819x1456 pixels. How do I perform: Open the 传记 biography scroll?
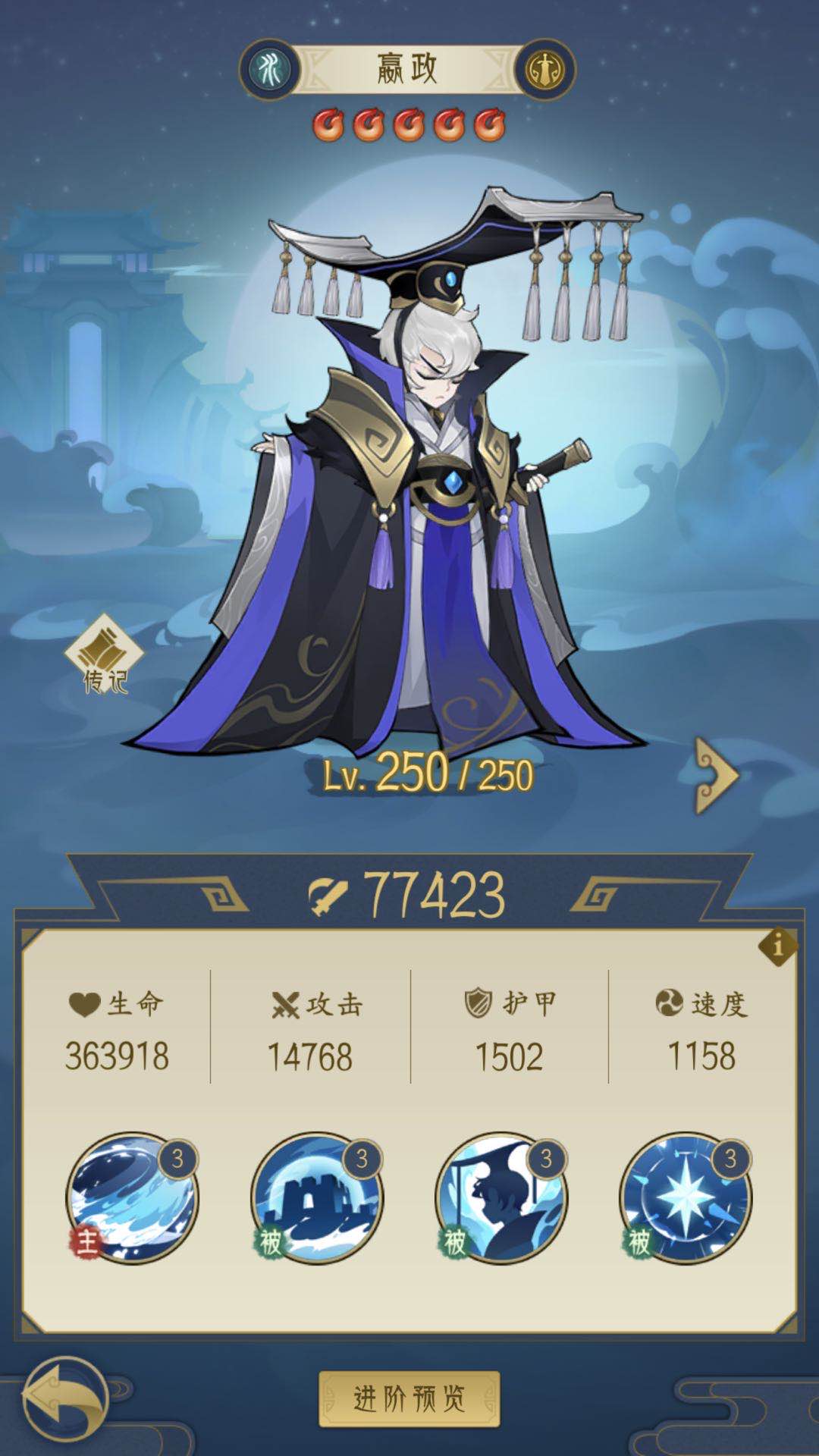coord(104,656)
